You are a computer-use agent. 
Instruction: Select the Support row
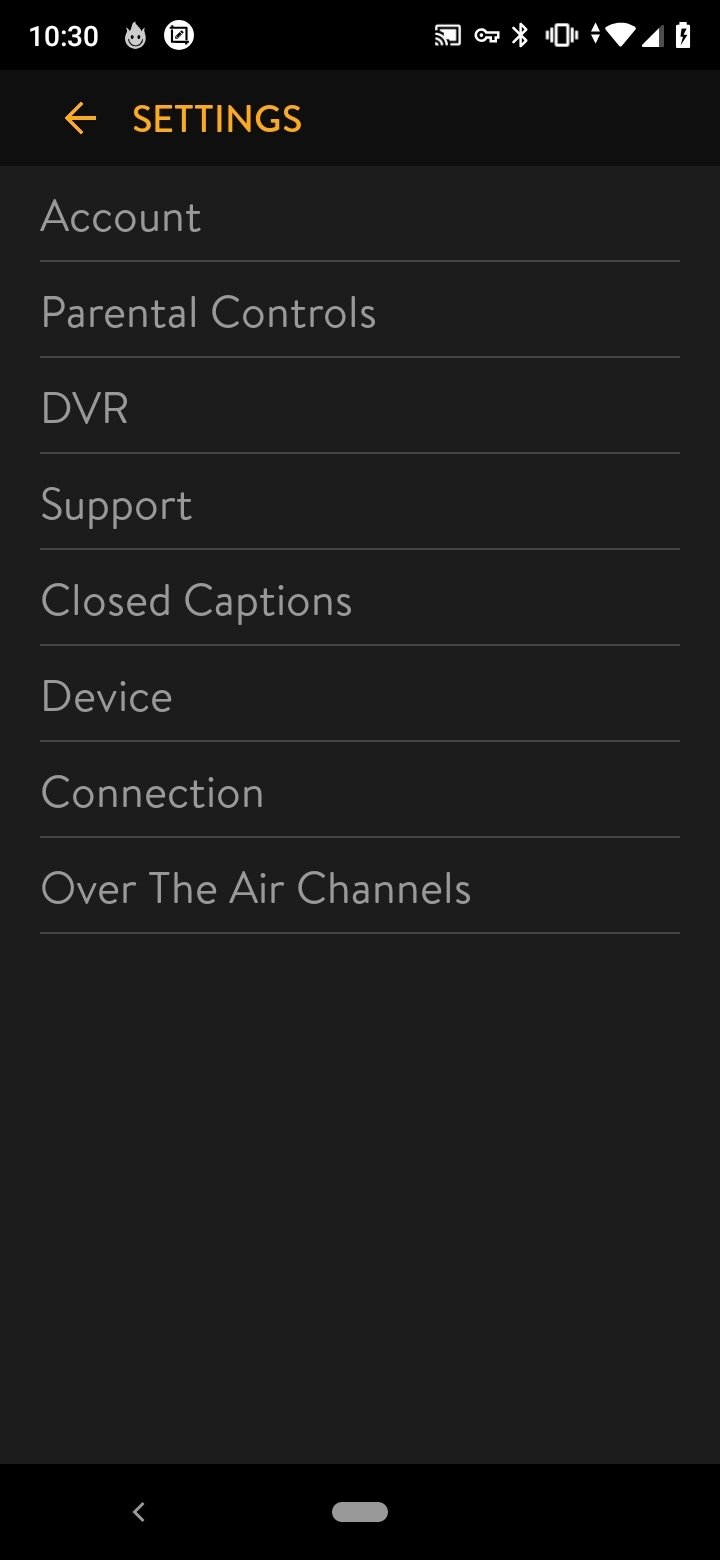pos(360,502)
